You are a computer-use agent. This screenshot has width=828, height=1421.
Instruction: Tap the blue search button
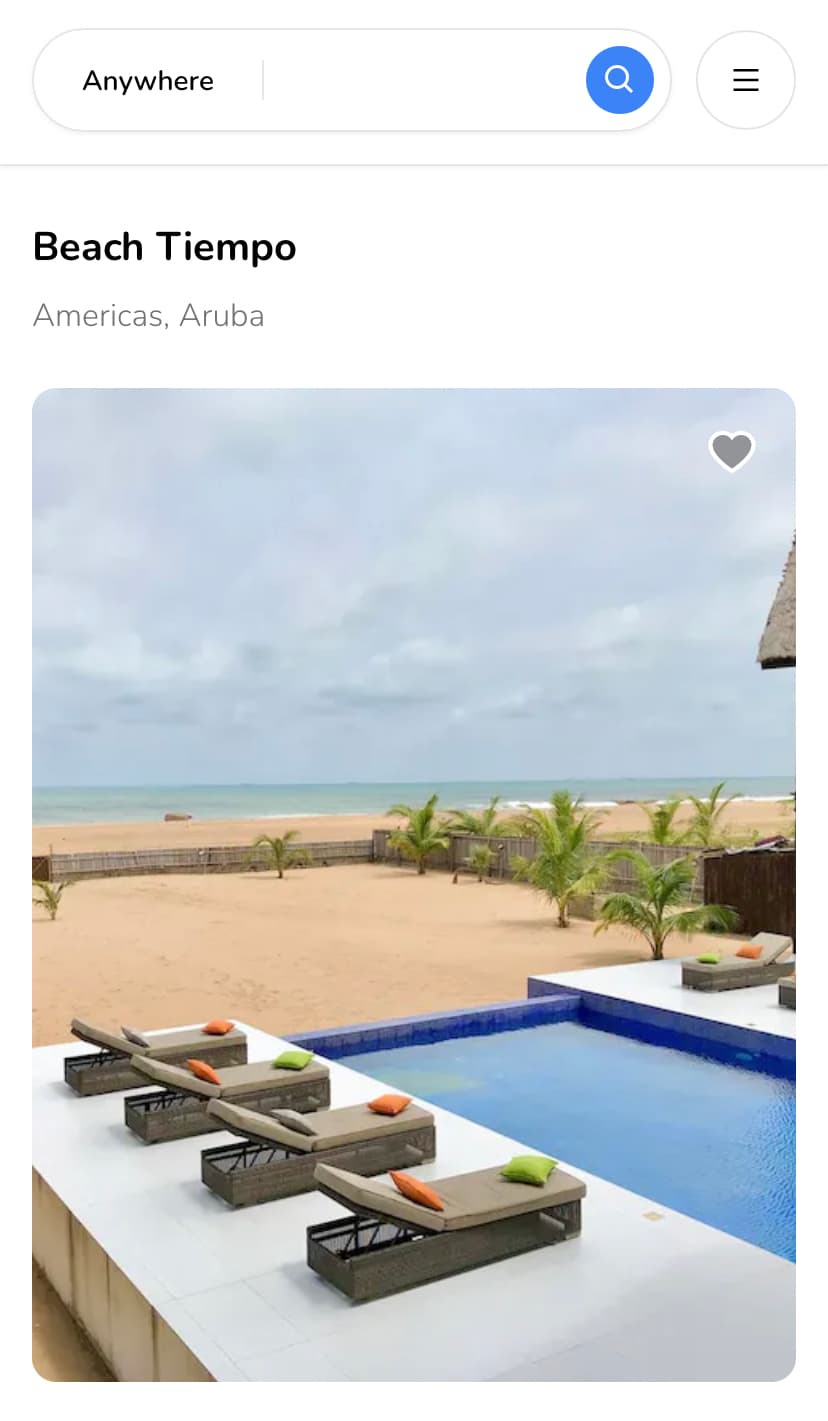[x=619, y=80]
